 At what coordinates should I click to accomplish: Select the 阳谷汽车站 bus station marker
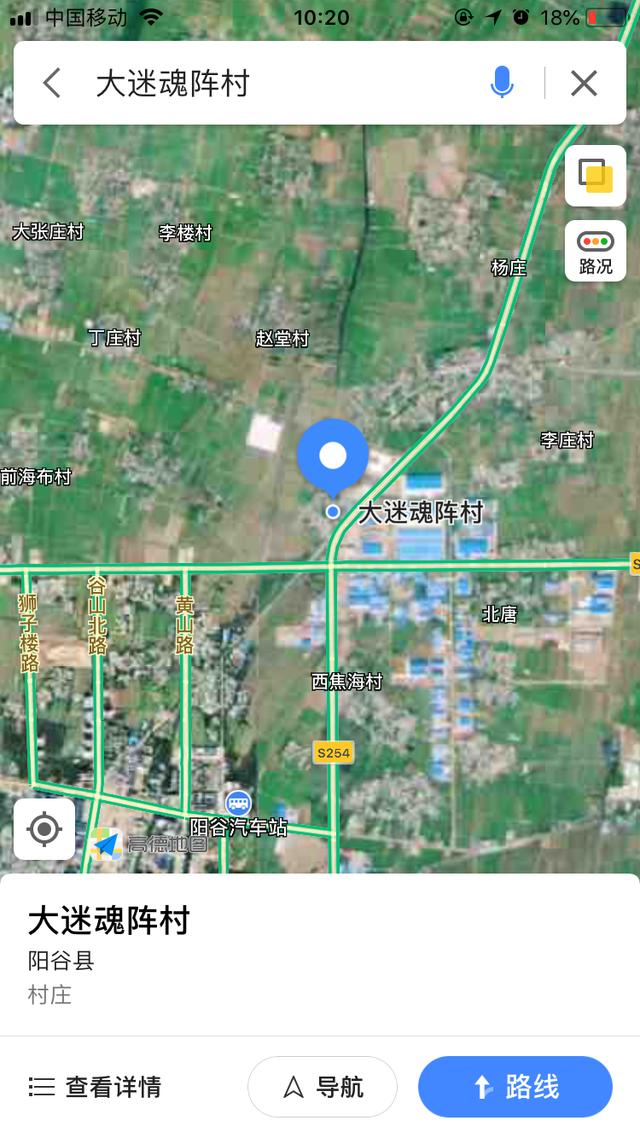tap(238, 803)
